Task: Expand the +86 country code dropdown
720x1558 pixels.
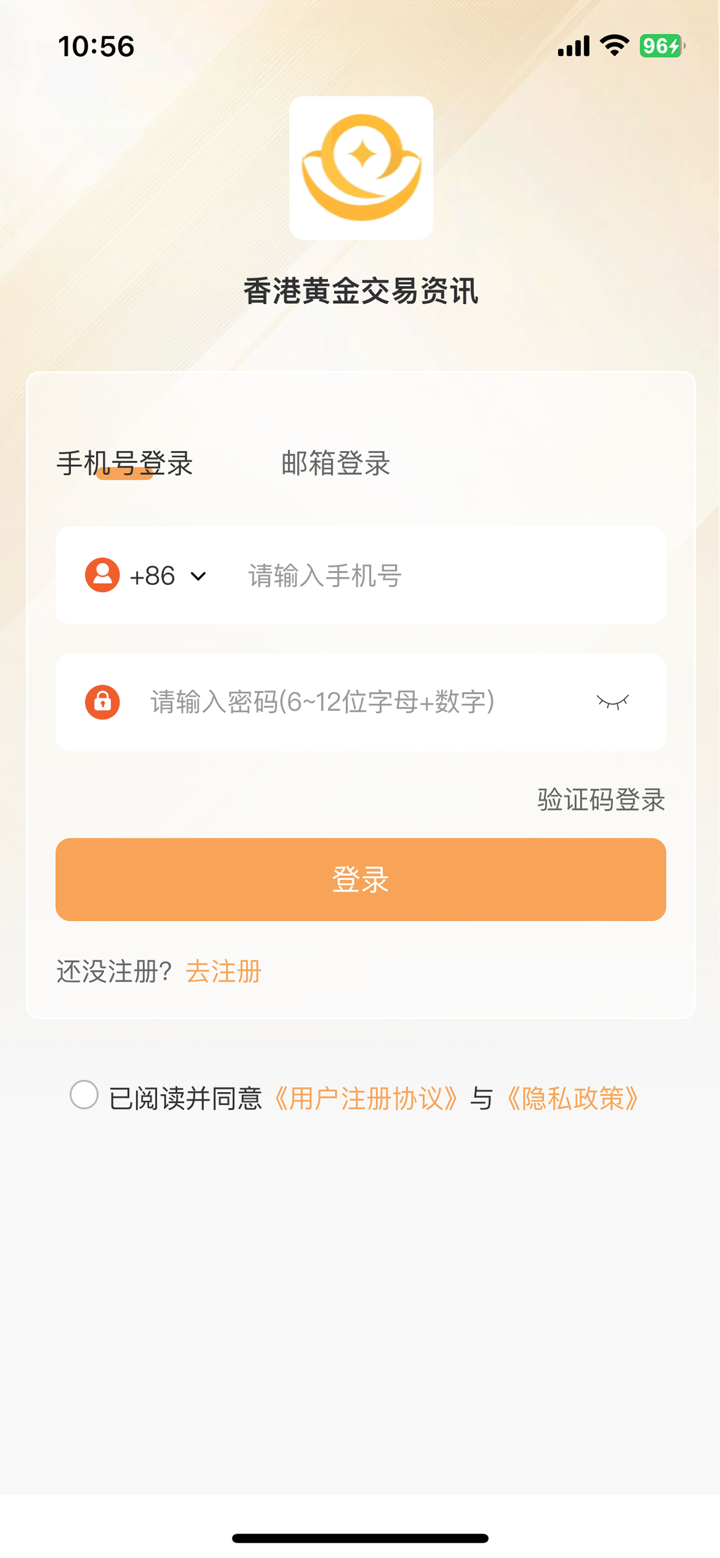Action: pyautogui.click(x=168, y=576)
